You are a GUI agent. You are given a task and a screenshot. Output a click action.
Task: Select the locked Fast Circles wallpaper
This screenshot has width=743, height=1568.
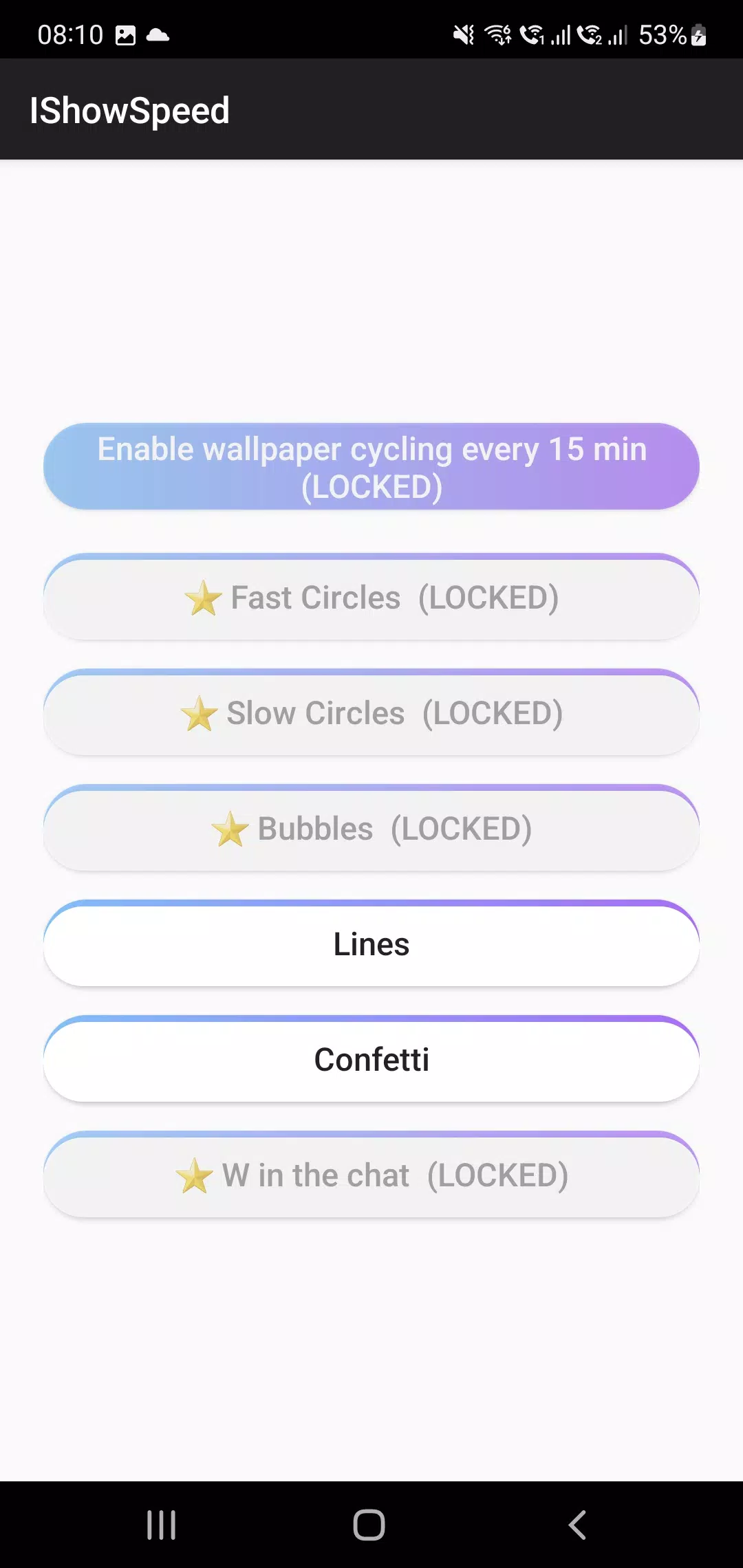tap(371, 597)
